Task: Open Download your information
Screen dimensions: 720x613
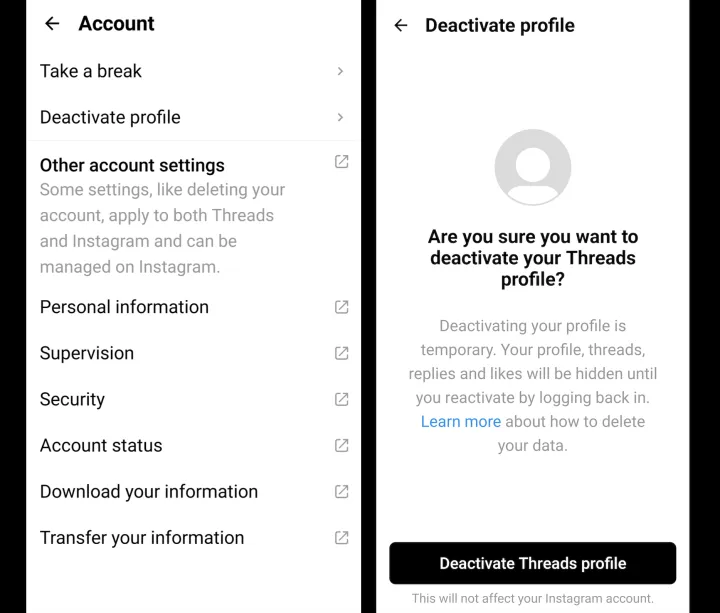Action: (192, 491)
